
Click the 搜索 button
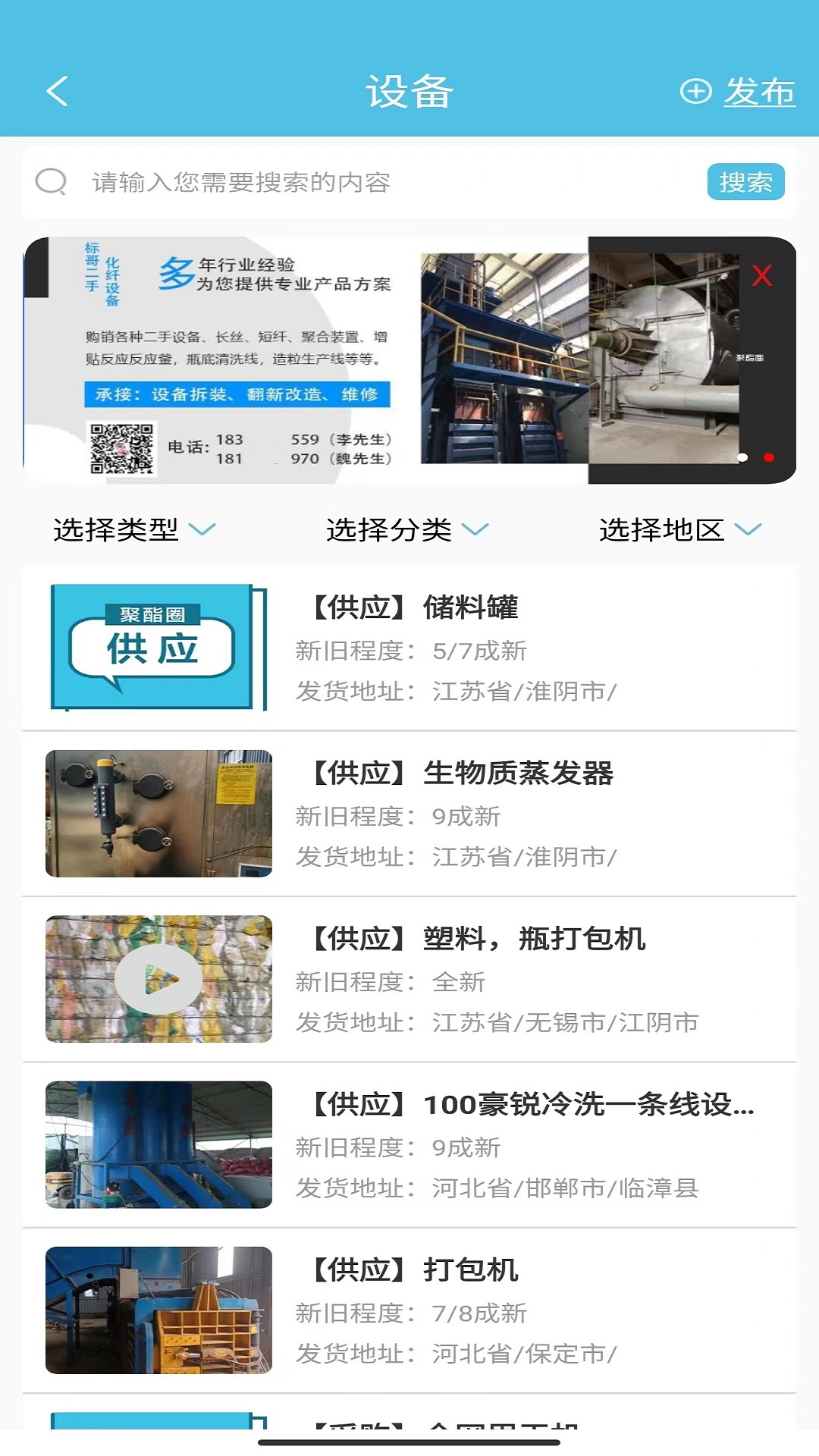746,182
